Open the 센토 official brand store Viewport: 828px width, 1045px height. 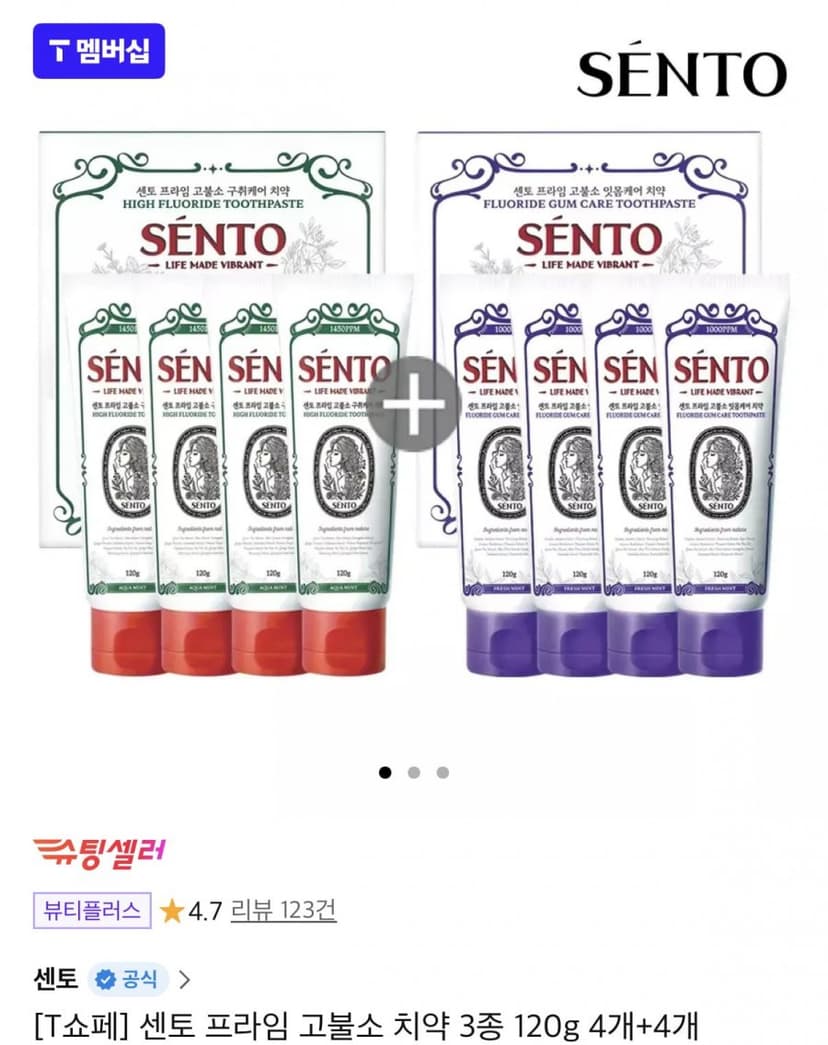[112, 979]
